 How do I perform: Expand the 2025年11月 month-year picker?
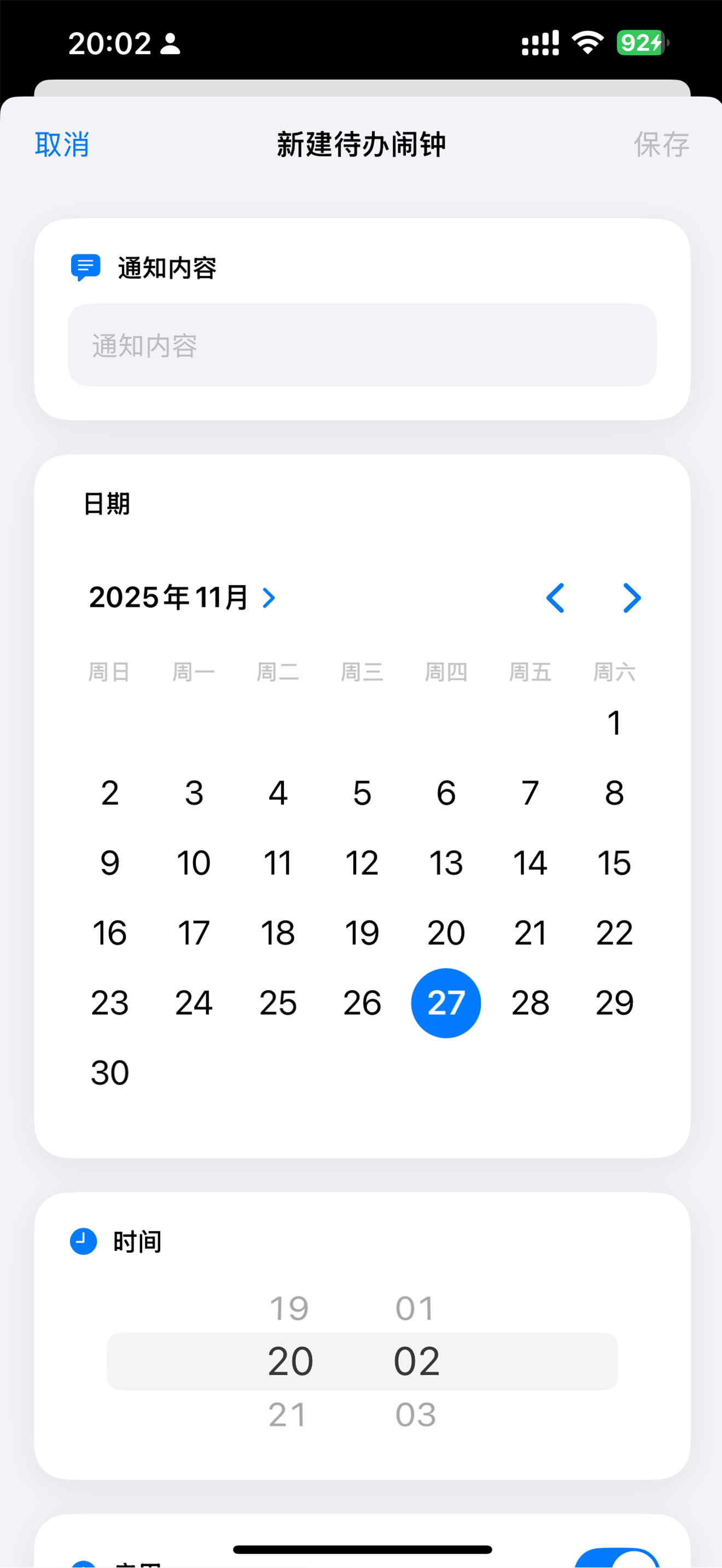182,597
